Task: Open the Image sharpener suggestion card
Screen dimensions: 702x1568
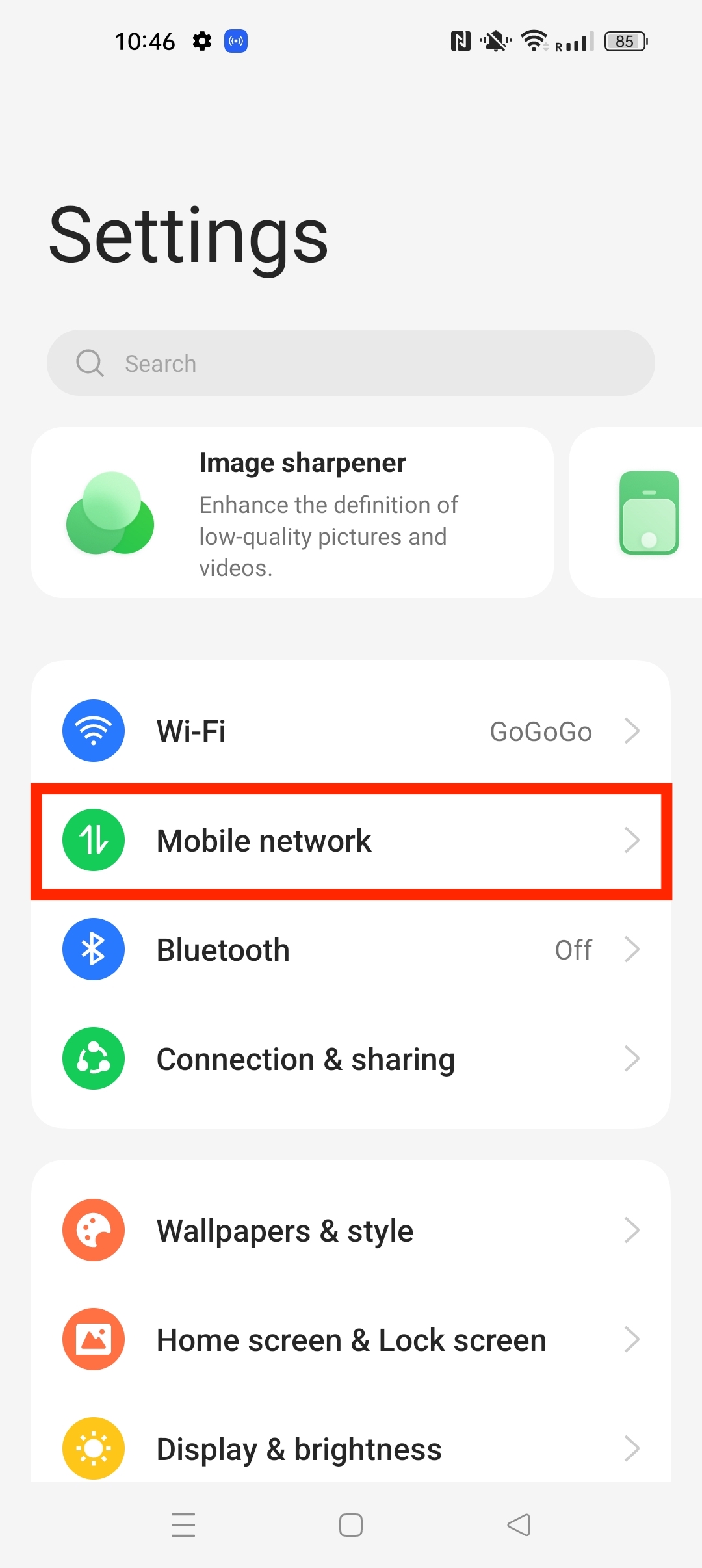Action: tap(292, 513)
